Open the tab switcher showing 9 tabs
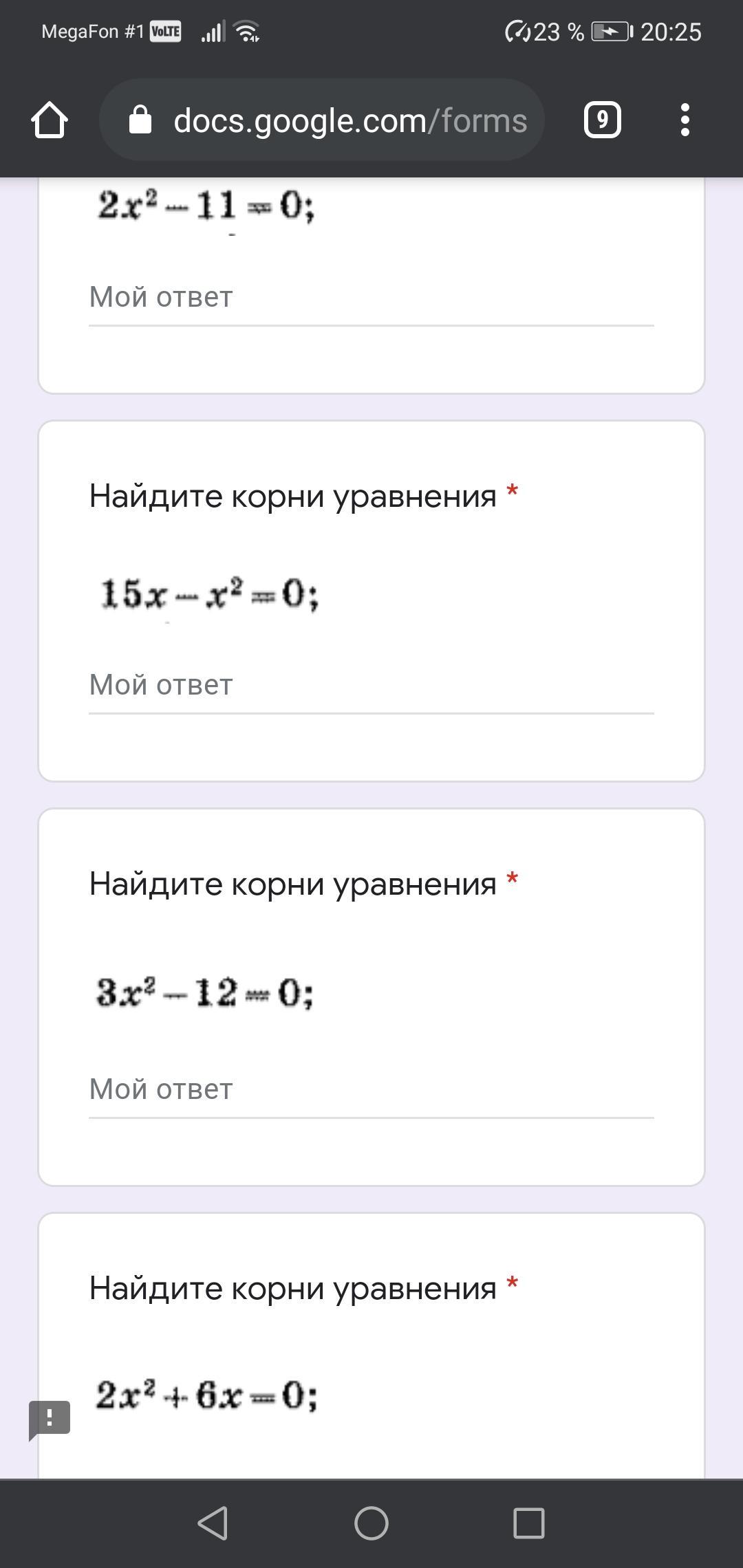Screen dimensions: 743x1568 [x=602, y=120]
